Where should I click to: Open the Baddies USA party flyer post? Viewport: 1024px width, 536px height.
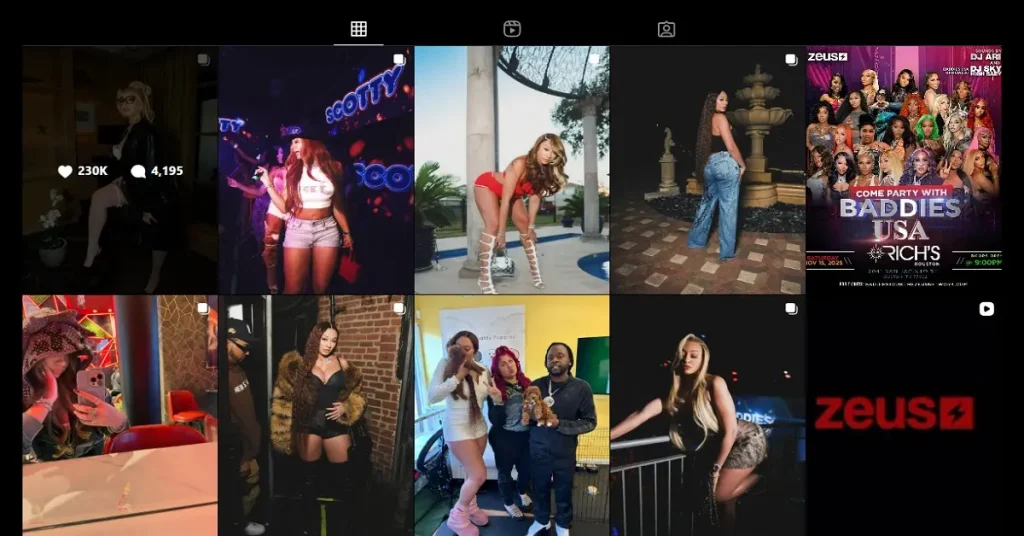pyautogui.click(x=904, y=170)
